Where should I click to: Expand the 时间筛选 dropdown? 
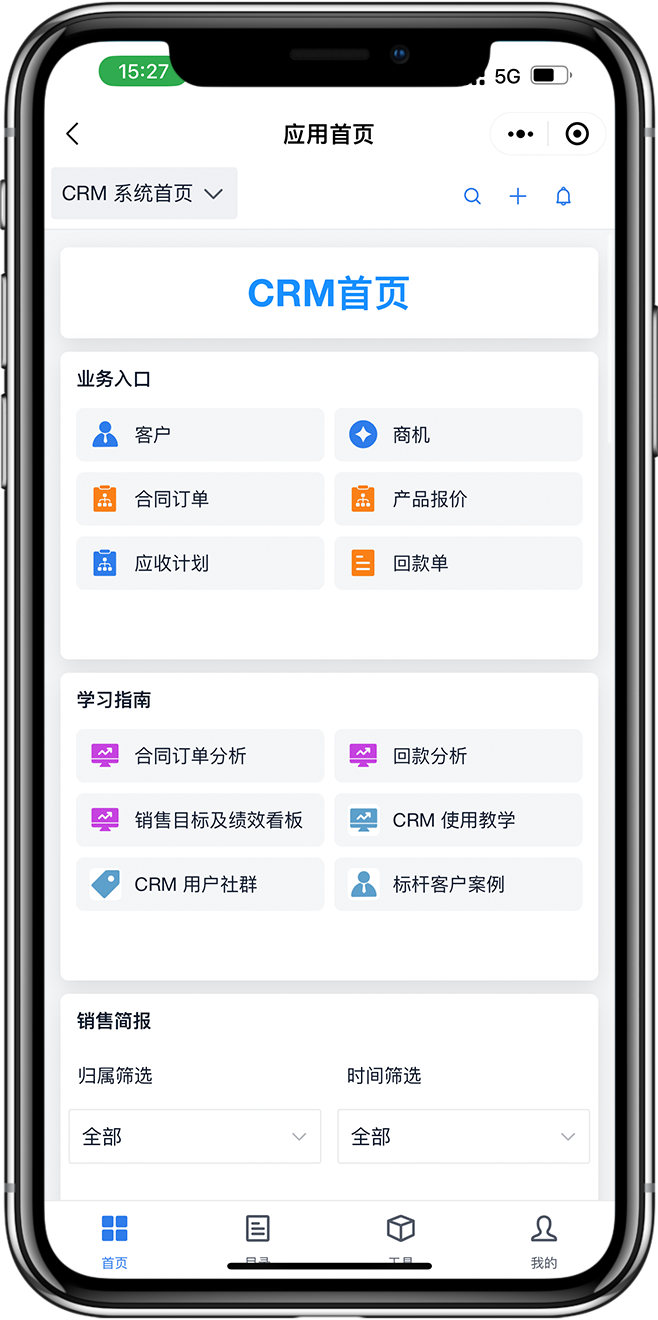463,1136
